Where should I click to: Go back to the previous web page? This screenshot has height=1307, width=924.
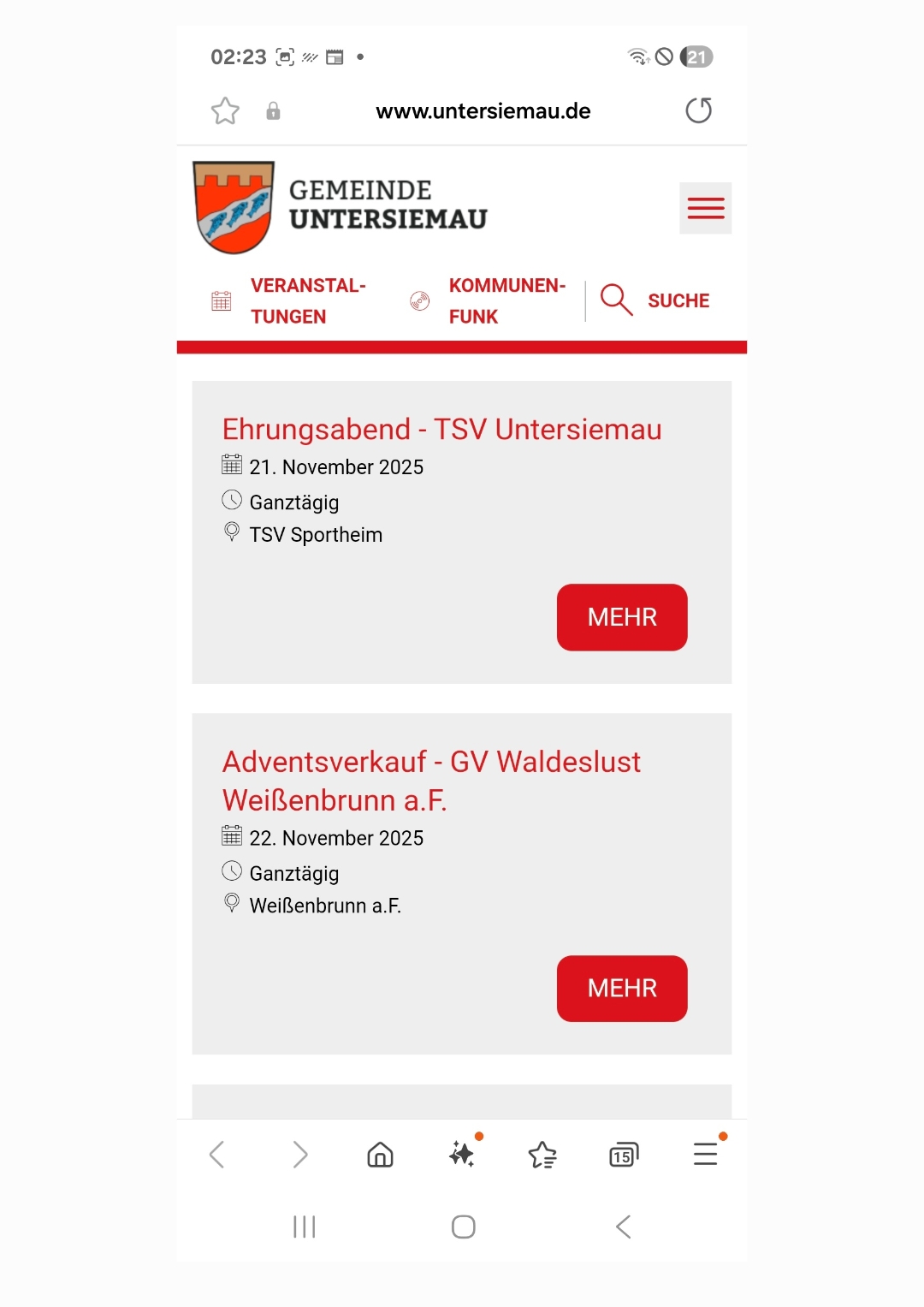tap(217, 1155)
